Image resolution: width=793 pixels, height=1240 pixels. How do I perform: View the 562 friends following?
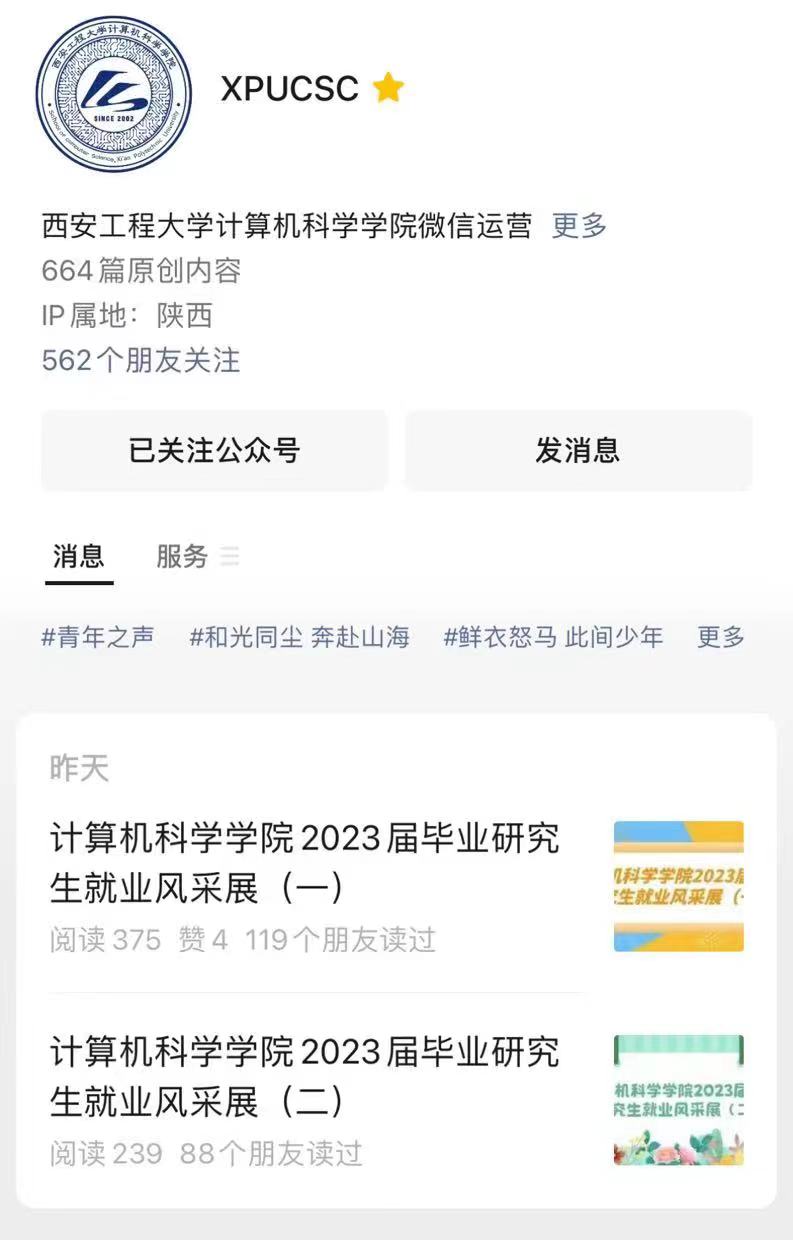coord(141,360)
